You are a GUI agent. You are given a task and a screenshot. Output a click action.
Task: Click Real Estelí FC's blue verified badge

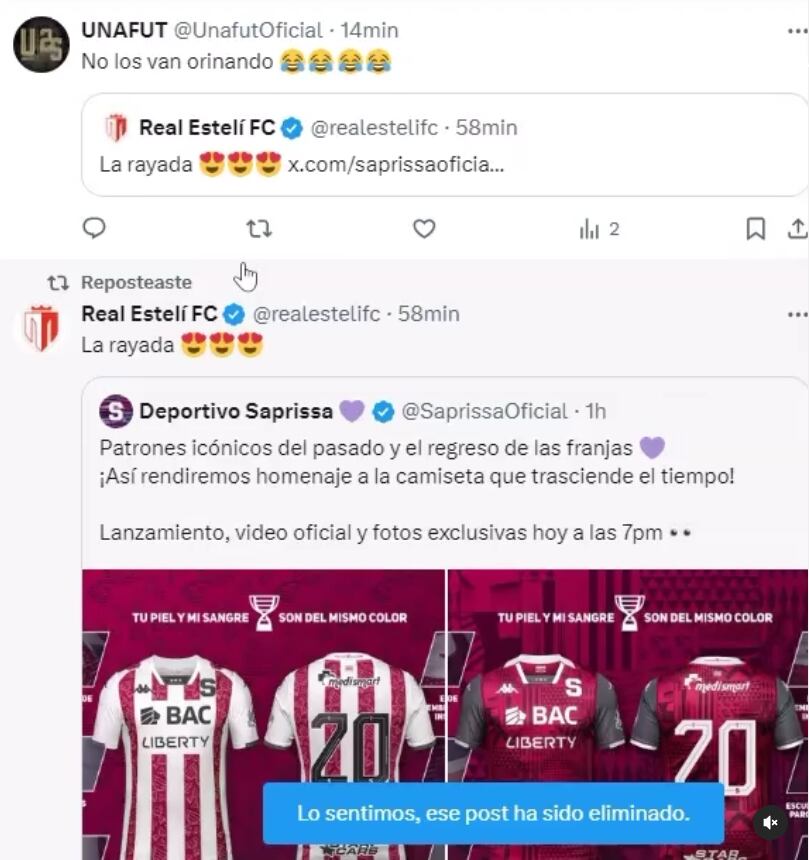pos(233,312)
